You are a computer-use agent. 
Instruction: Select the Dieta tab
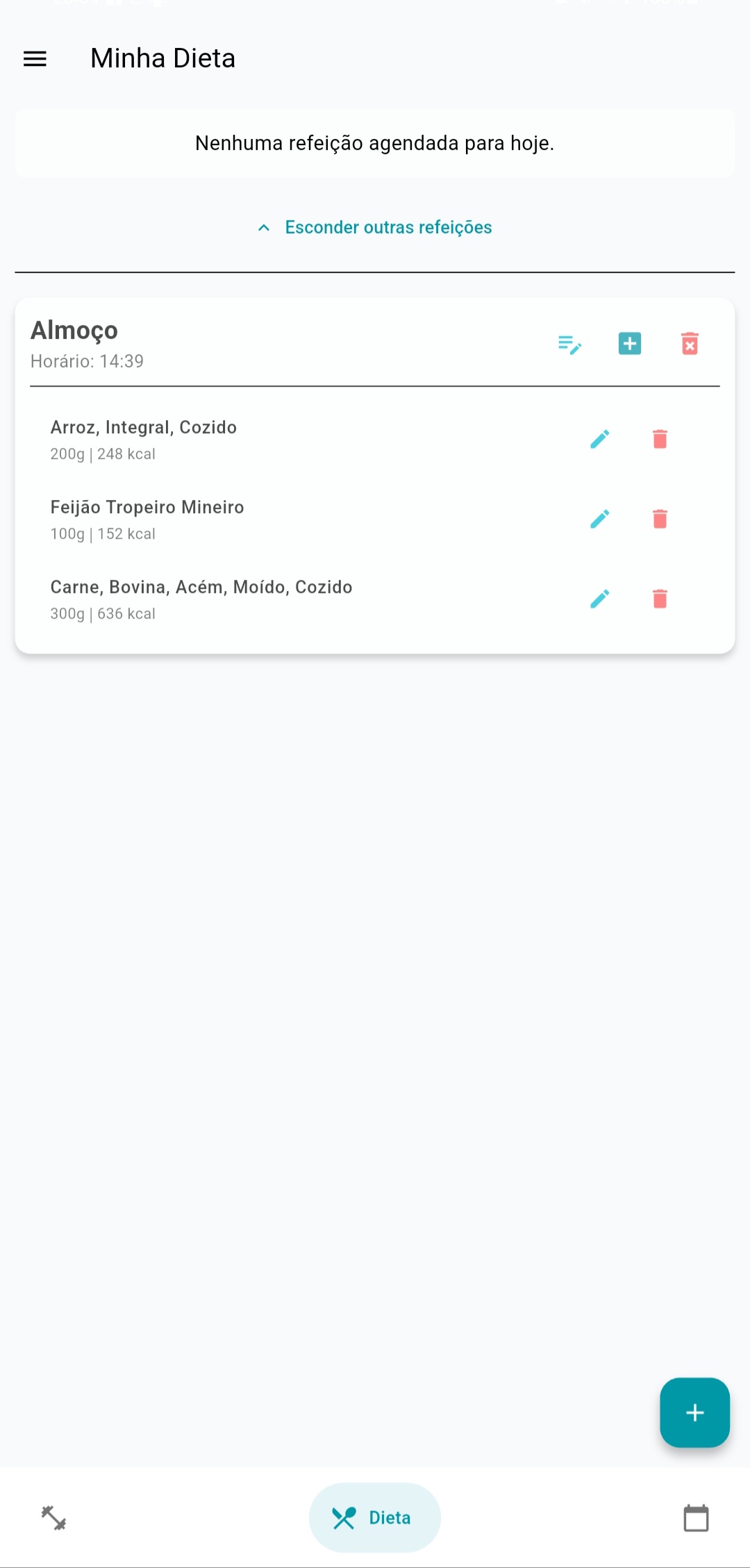click(375, 1518)
